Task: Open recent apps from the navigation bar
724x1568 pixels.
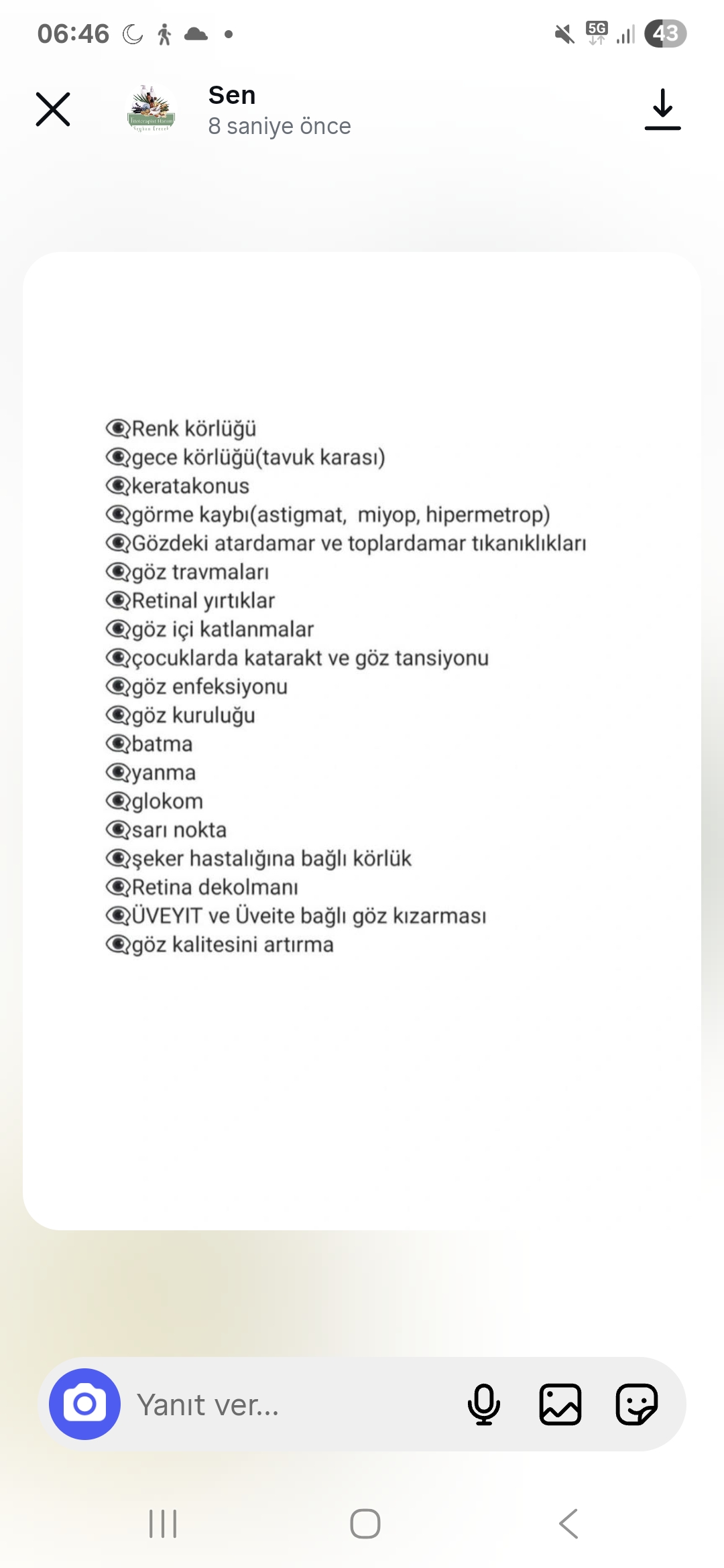Action: (163, 1524)
